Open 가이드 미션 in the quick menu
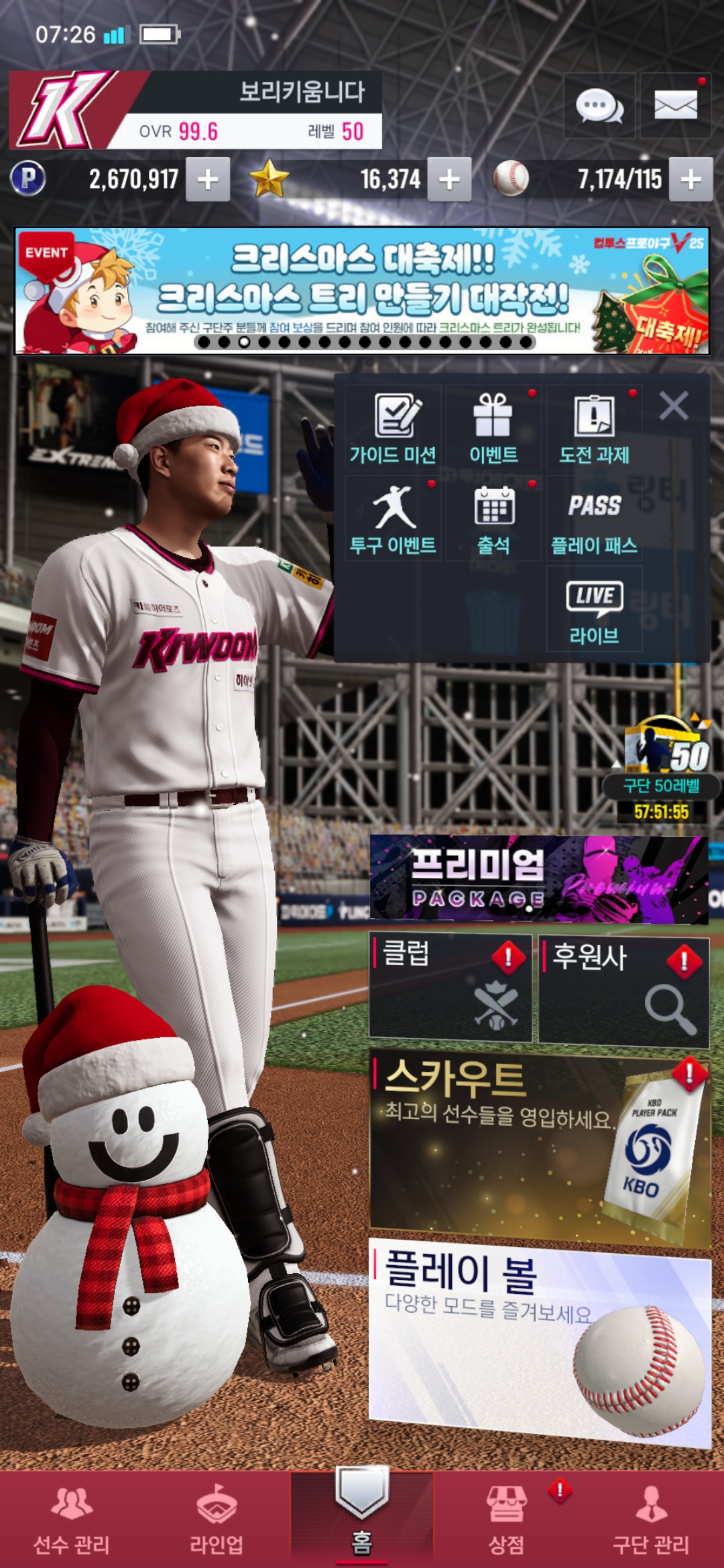724x1568 pixels. pyautogui.click(x=394, y=428)
